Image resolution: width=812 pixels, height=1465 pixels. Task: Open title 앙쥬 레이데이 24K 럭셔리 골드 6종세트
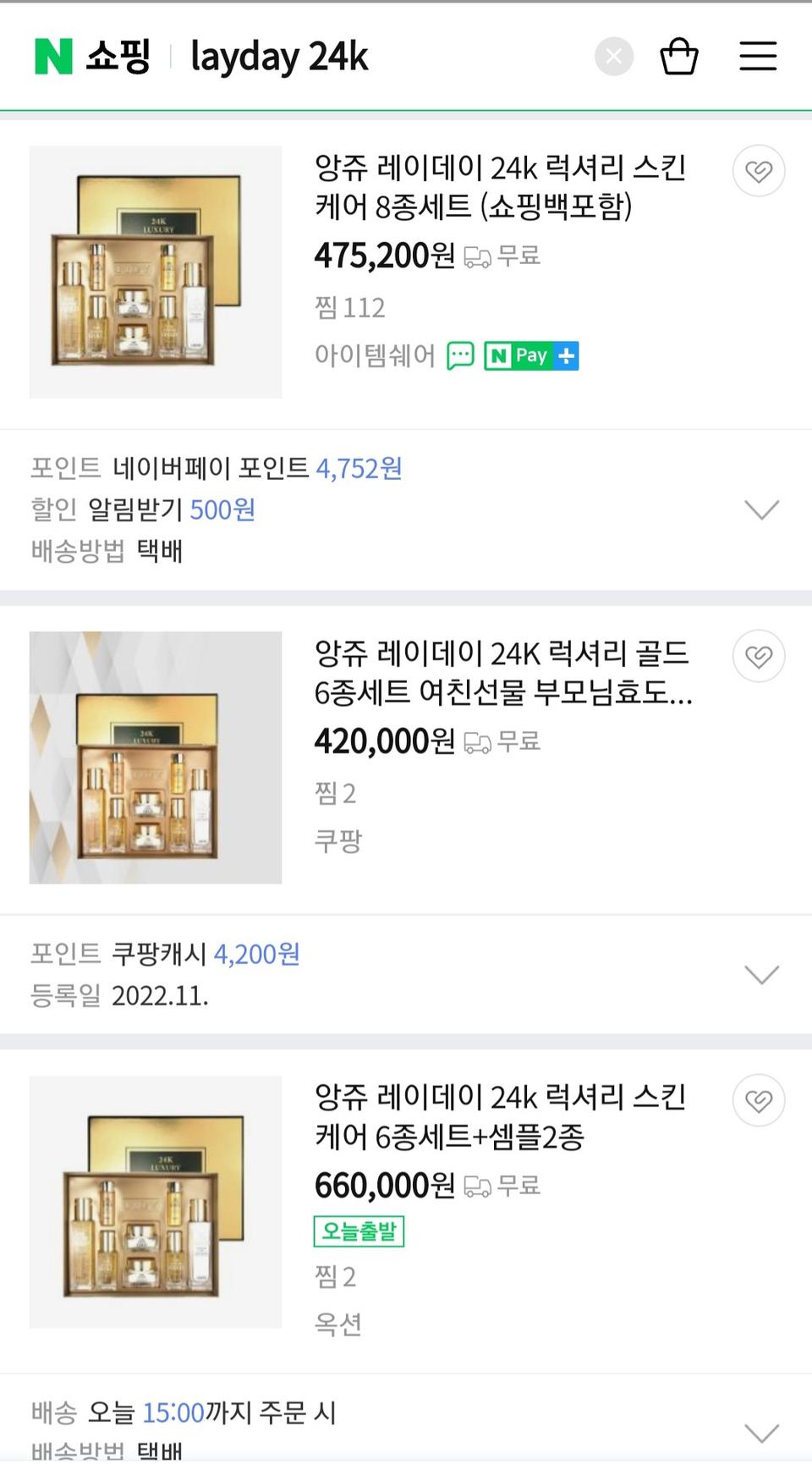(x=502, y=673)
